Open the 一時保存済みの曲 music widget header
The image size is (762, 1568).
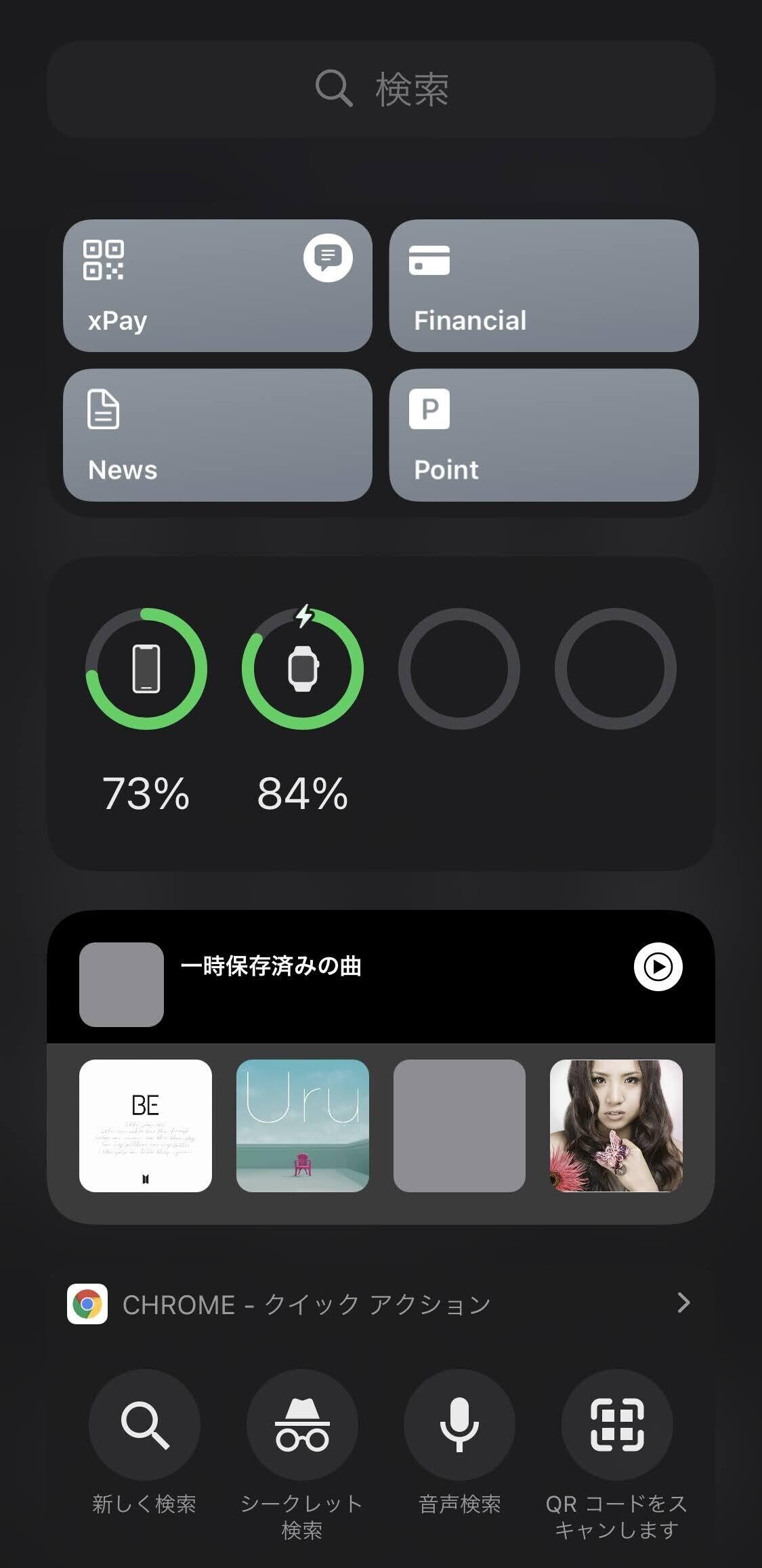click(x=271, y=968)
